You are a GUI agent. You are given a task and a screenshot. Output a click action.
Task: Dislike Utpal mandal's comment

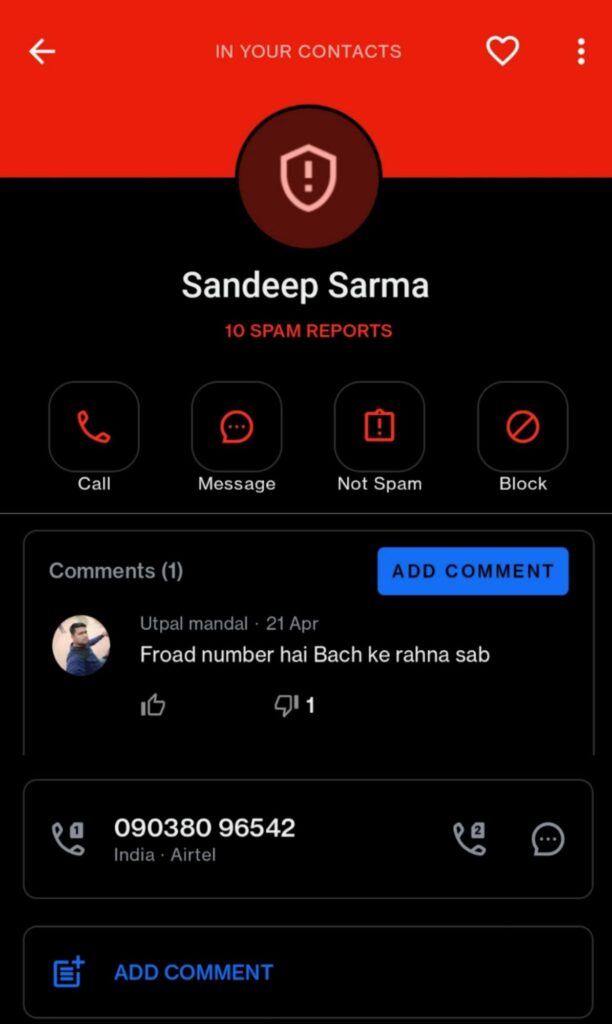pyautogui.click(x=287, y=706)
